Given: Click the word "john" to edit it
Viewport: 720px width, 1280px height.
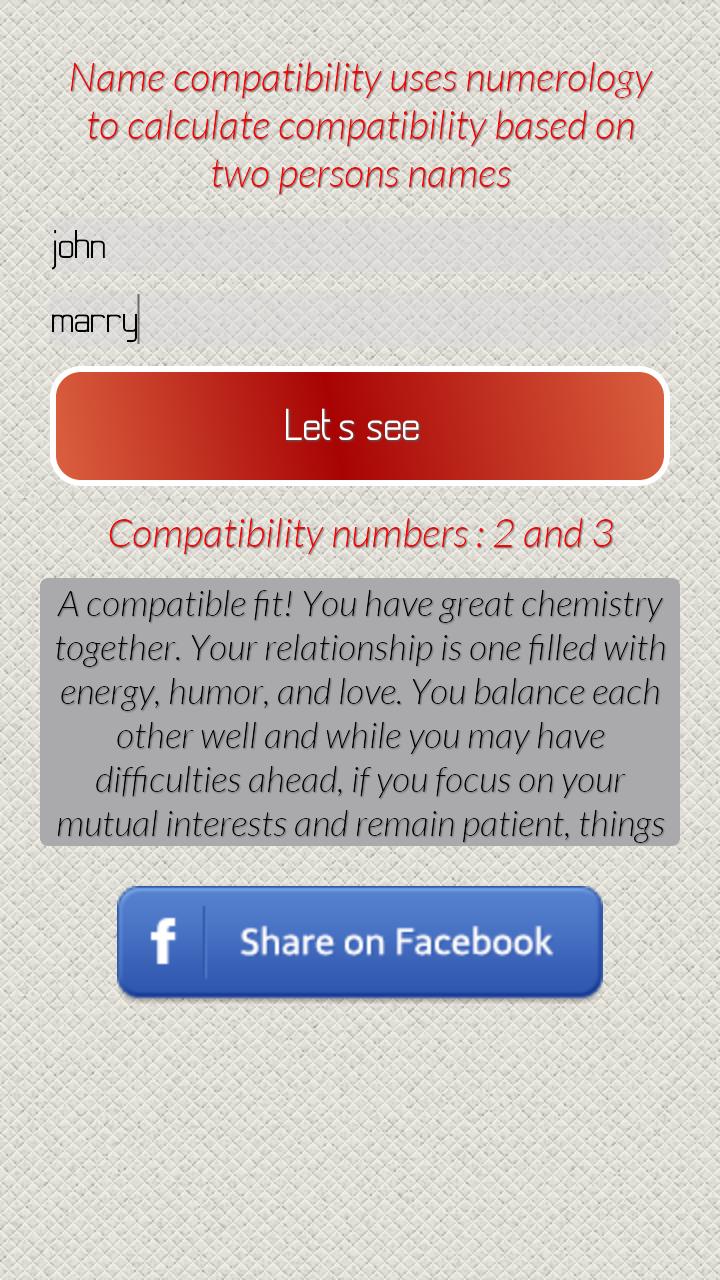Looking at the screenshot, I should point(78,246).
